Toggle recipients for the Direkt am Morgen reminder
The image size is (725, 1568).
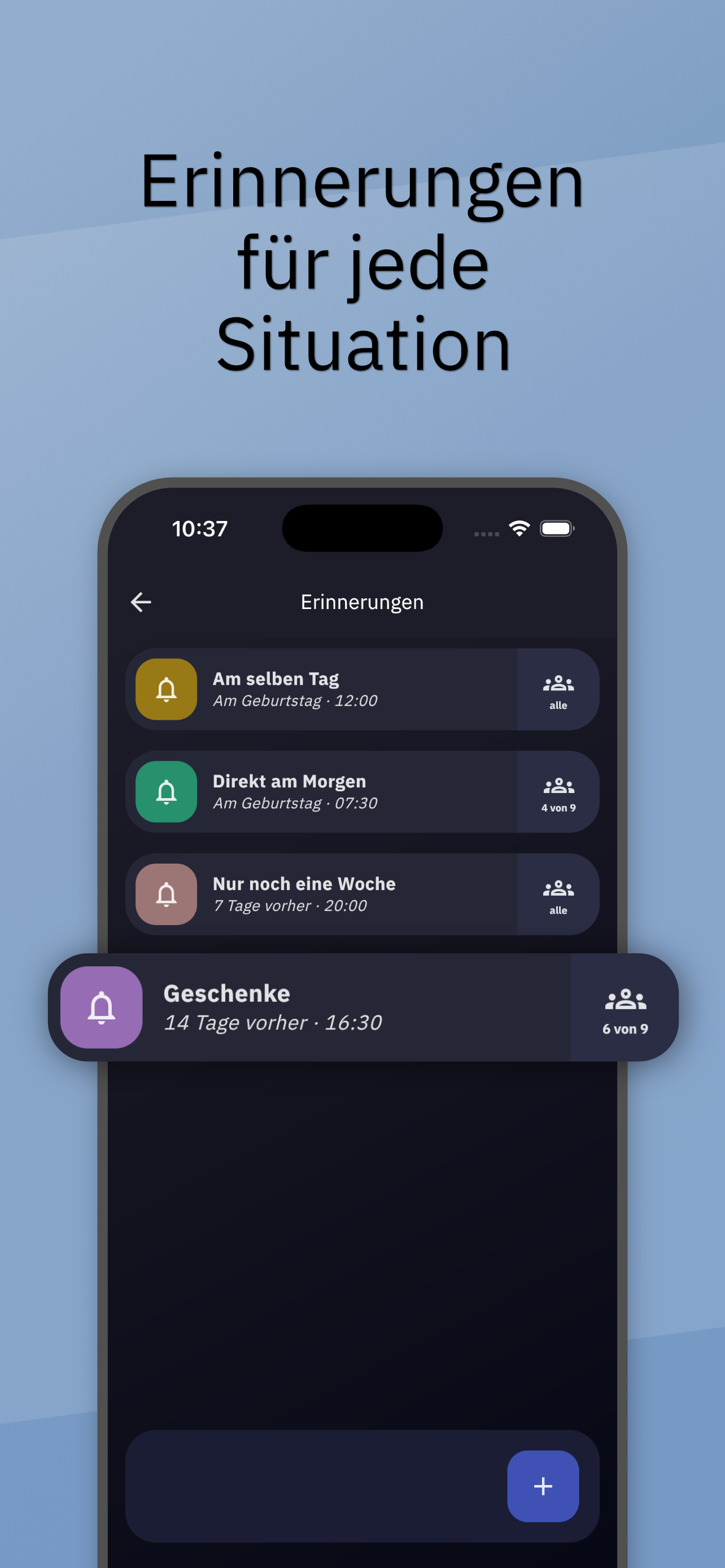(558, 791)
